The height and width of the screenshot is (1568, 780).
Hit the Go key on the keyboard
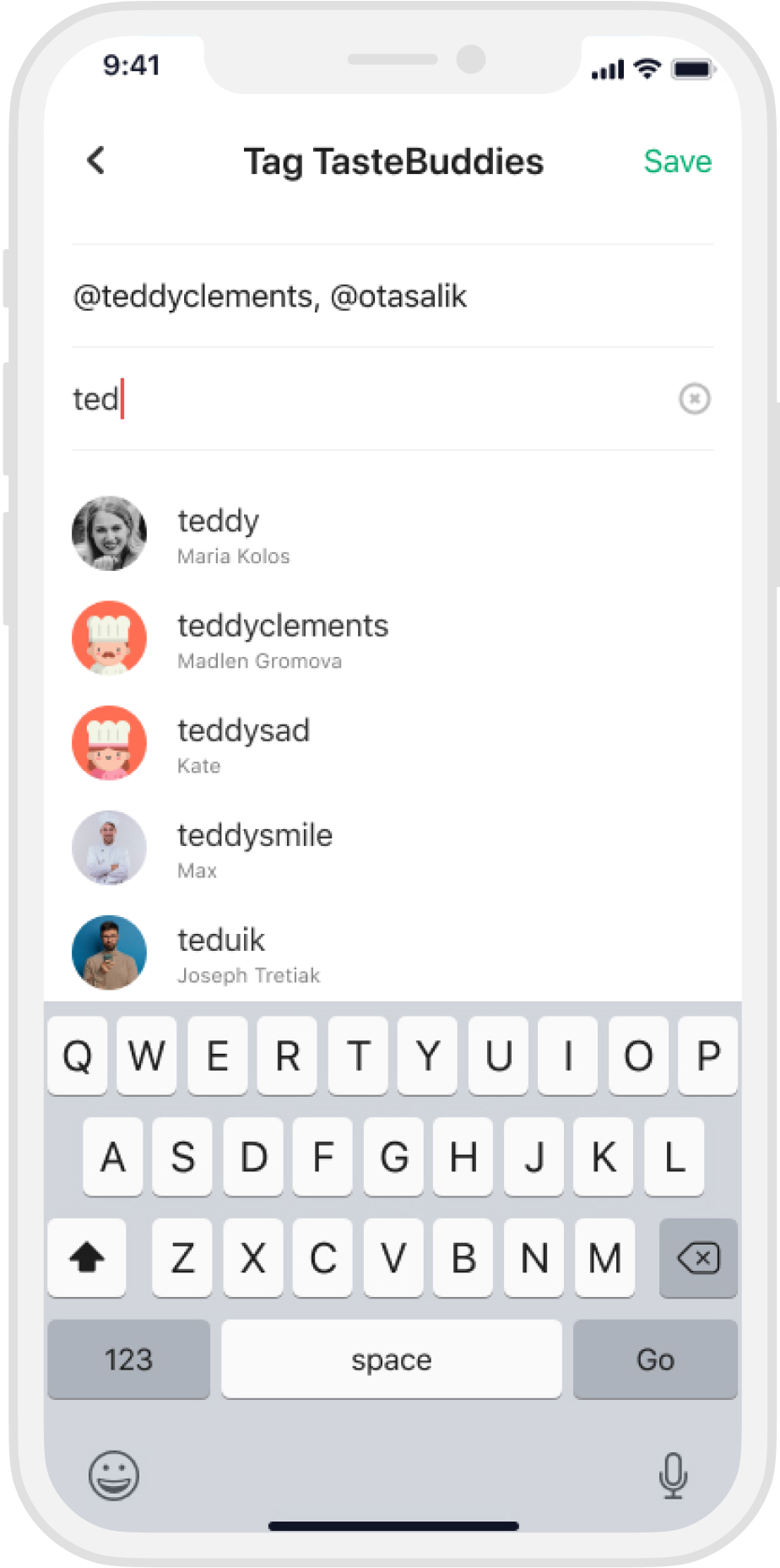(655, 1359)
